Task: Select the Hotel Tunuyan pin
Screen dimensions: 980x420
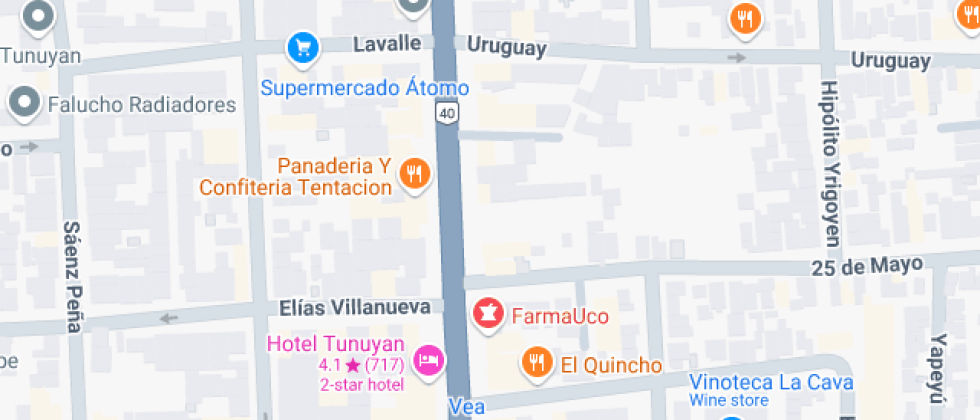Action: [430, 360]
